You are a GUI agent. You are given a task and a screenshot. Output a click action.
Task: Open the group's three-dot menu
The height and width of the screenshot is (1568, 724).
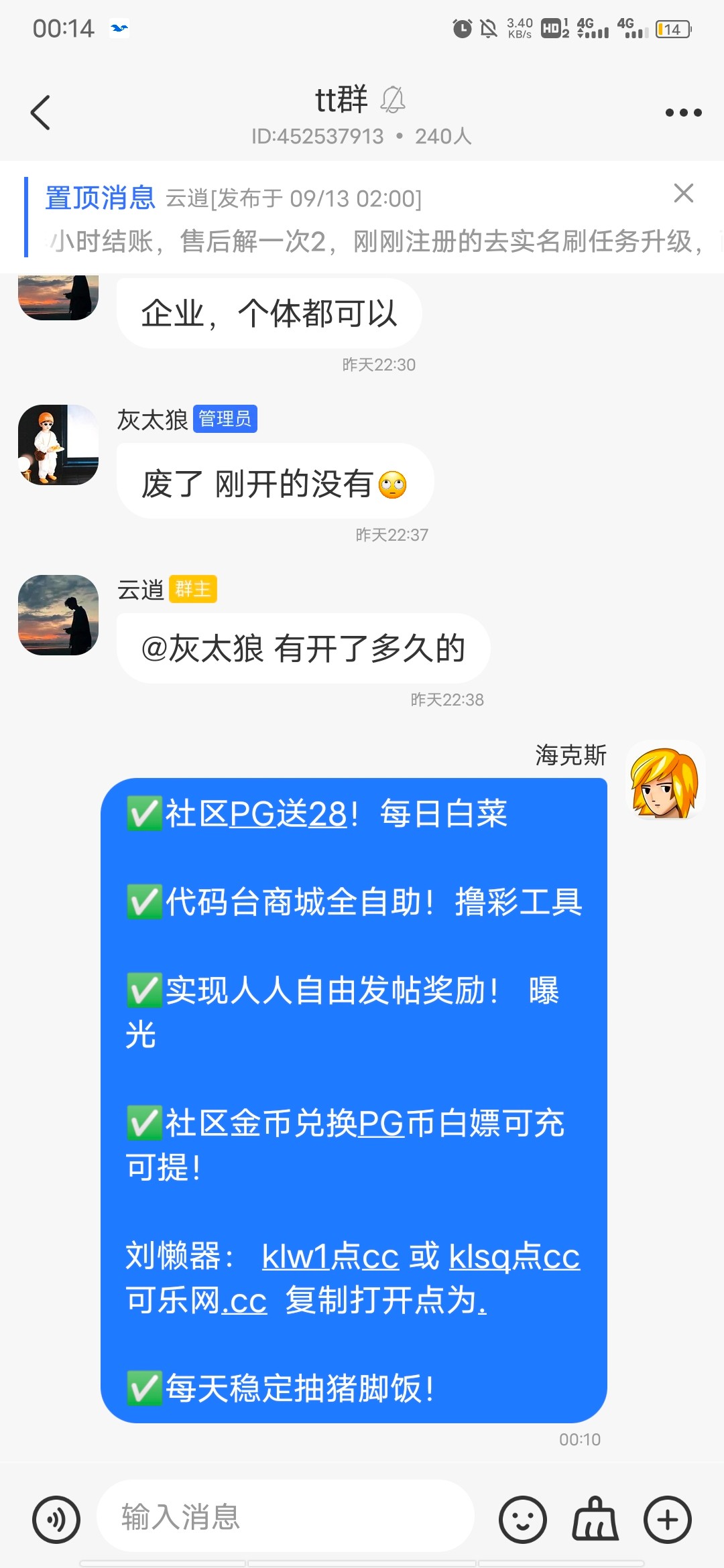[683, 113]
